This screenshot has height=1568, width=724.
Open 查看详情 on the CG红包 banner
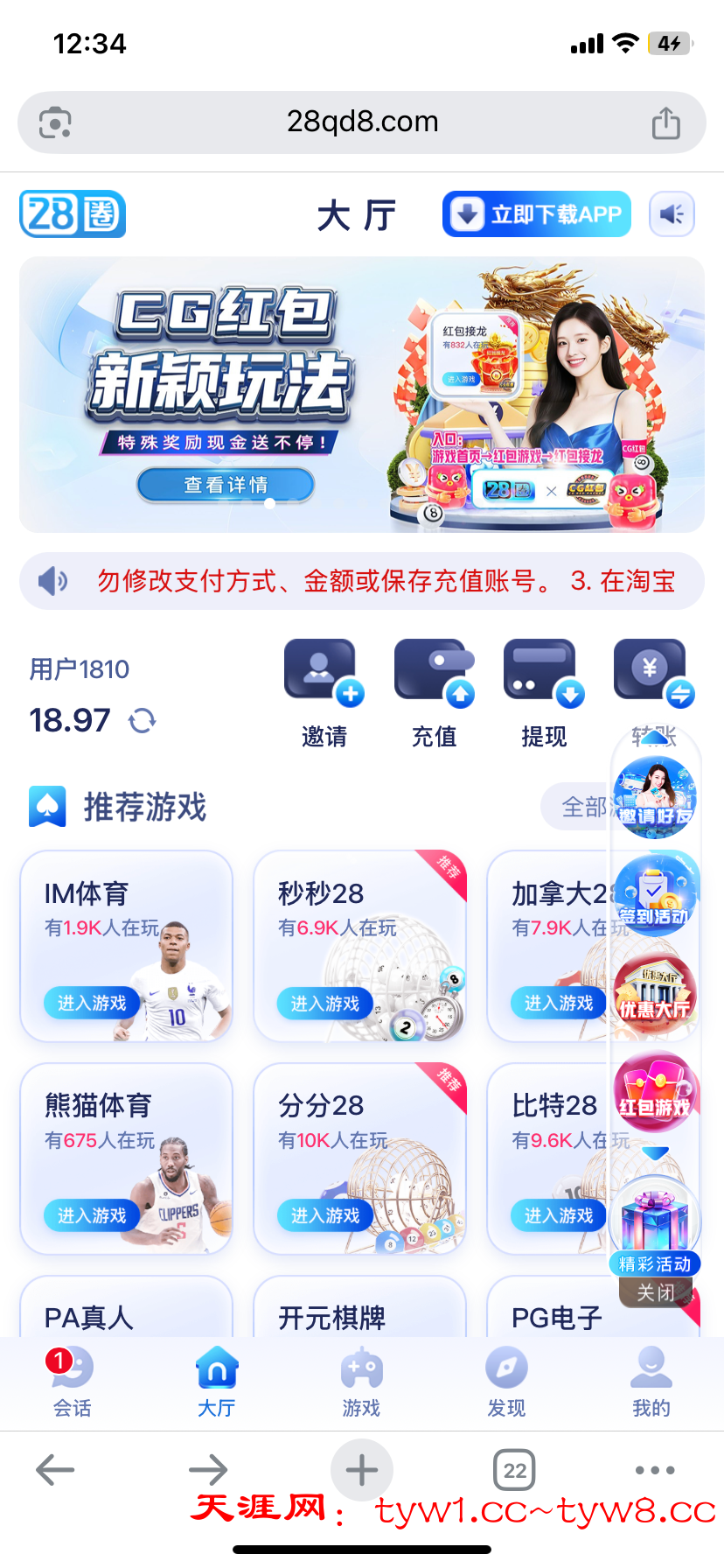[226, 485]
